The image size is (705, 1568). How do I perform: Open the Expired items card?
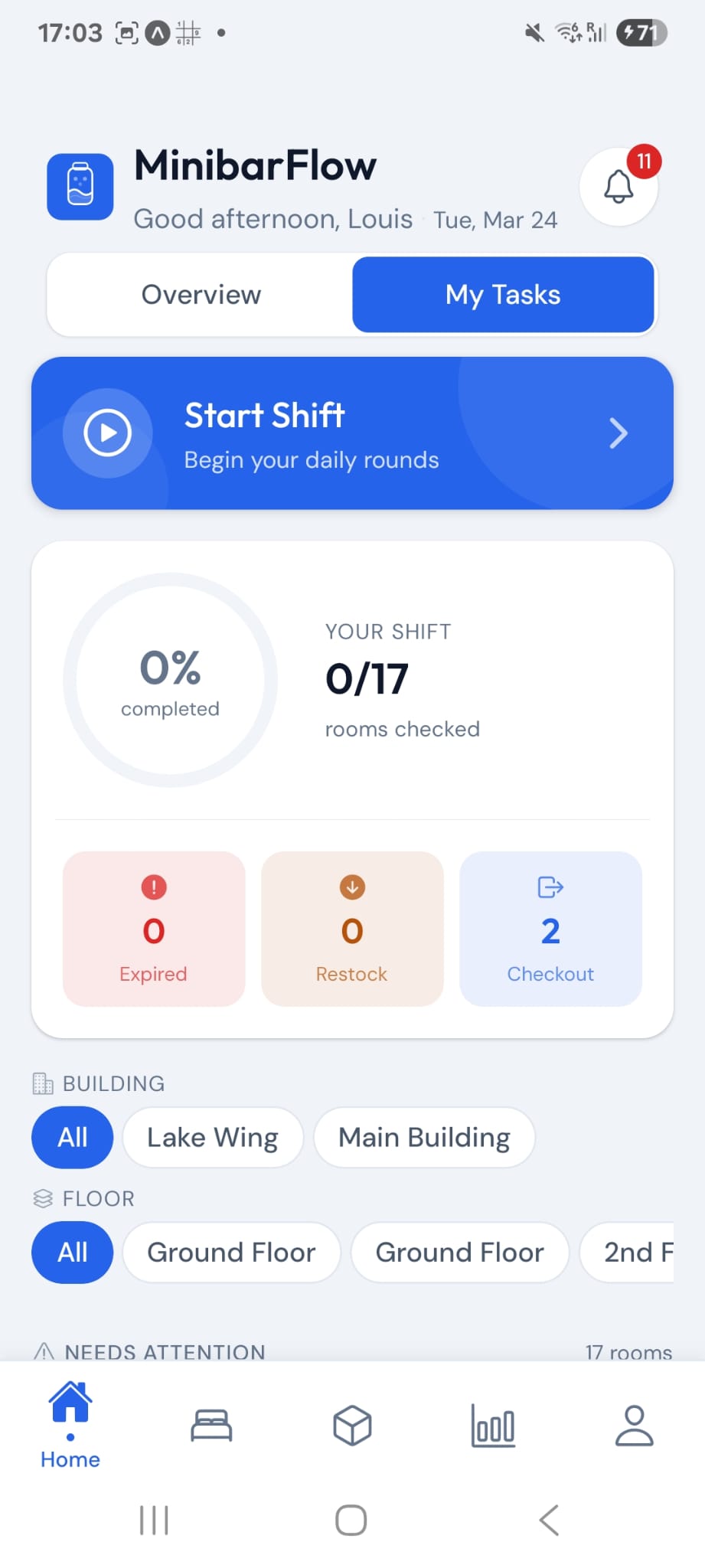click(154, 929)
